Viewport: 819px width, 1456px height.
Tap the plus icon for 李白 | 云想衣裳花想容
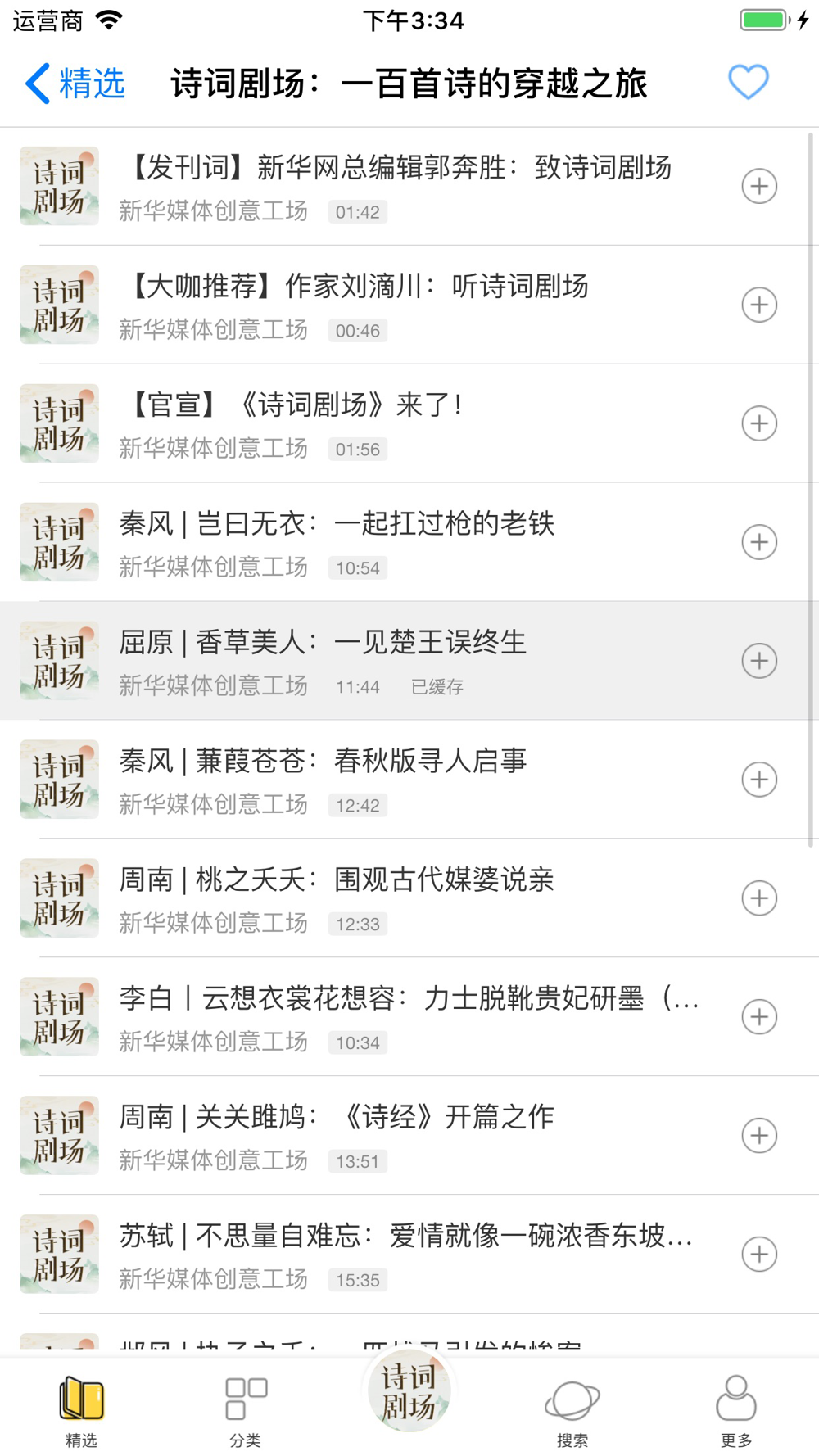(759, 1017)
